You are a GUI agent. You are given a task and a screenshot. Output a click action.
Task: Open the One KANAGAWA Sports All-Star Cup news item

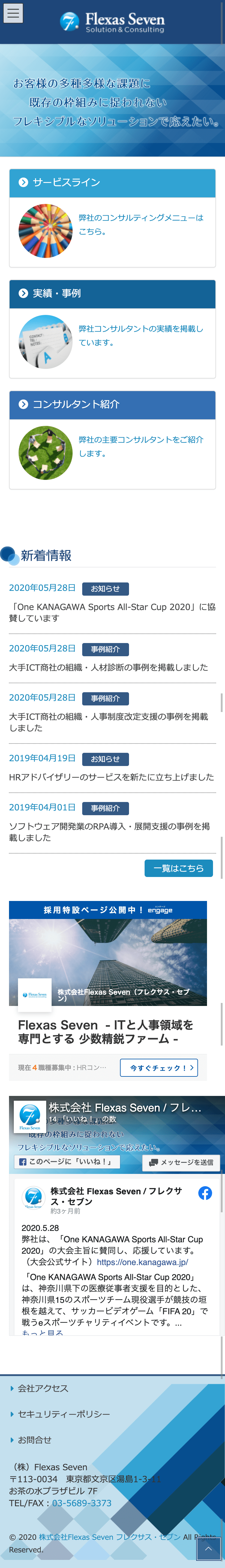(x=112, y=612)
